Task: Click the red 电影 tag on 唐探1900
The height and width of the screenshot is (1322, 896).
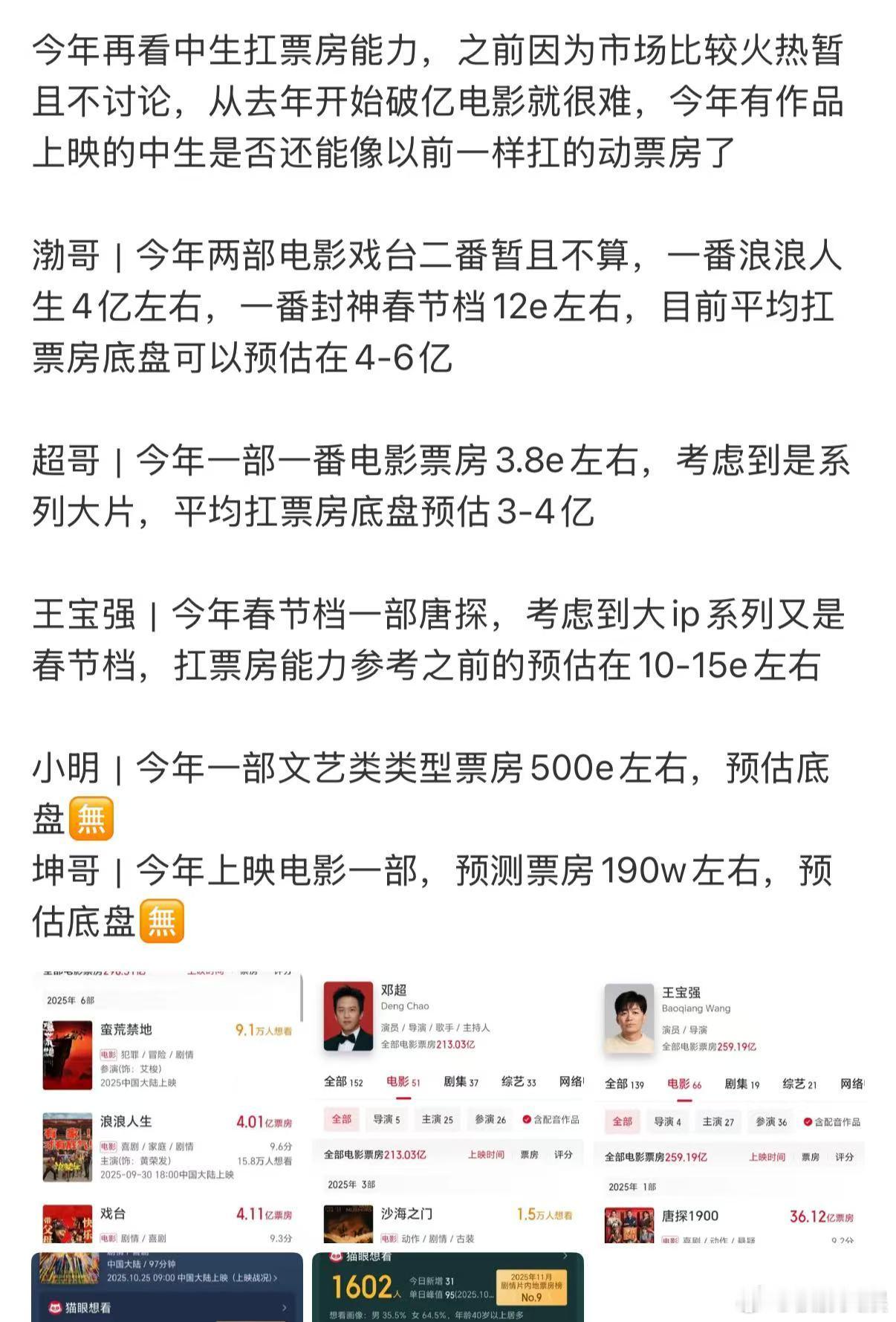Action: click(671, 1240)
